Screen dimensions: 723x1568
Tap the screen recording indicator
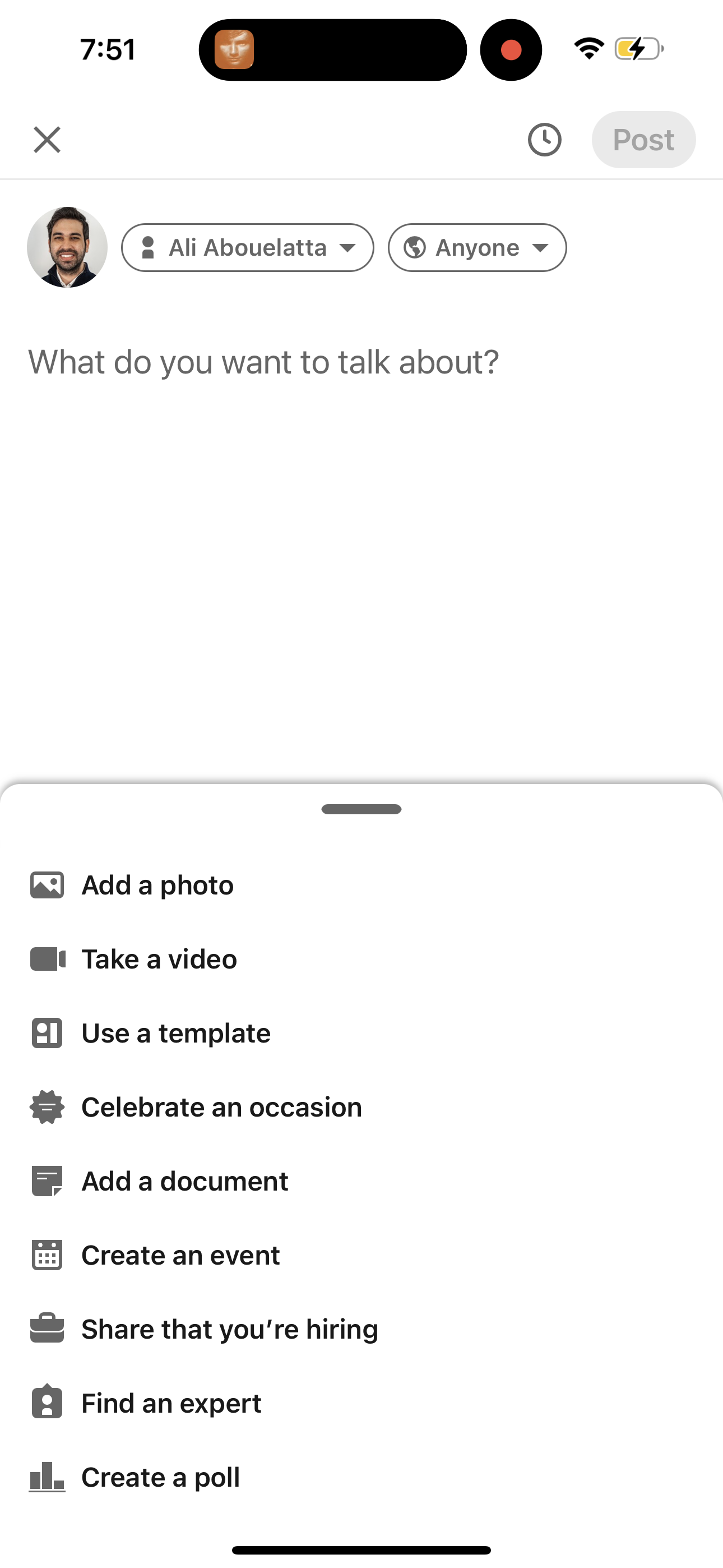click(x=511, y=49)
